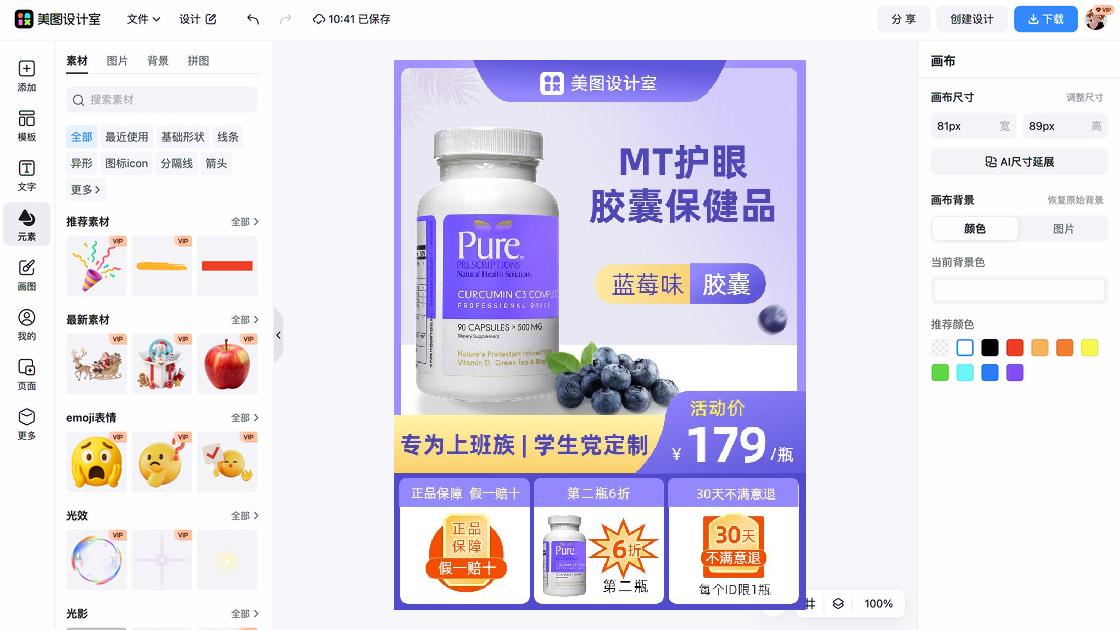The image size is (1120, 630).
Task: Focus the 搜索素材 search box
Action: click(162, 100)
